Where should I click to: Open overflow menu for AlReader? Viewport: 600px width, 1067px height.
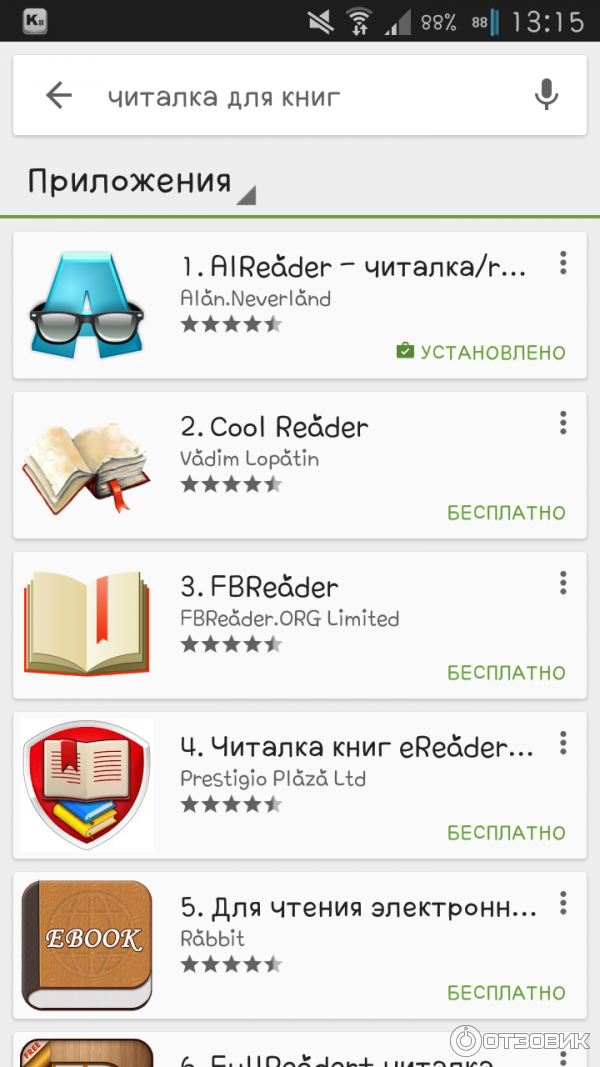tap(563, 263)
